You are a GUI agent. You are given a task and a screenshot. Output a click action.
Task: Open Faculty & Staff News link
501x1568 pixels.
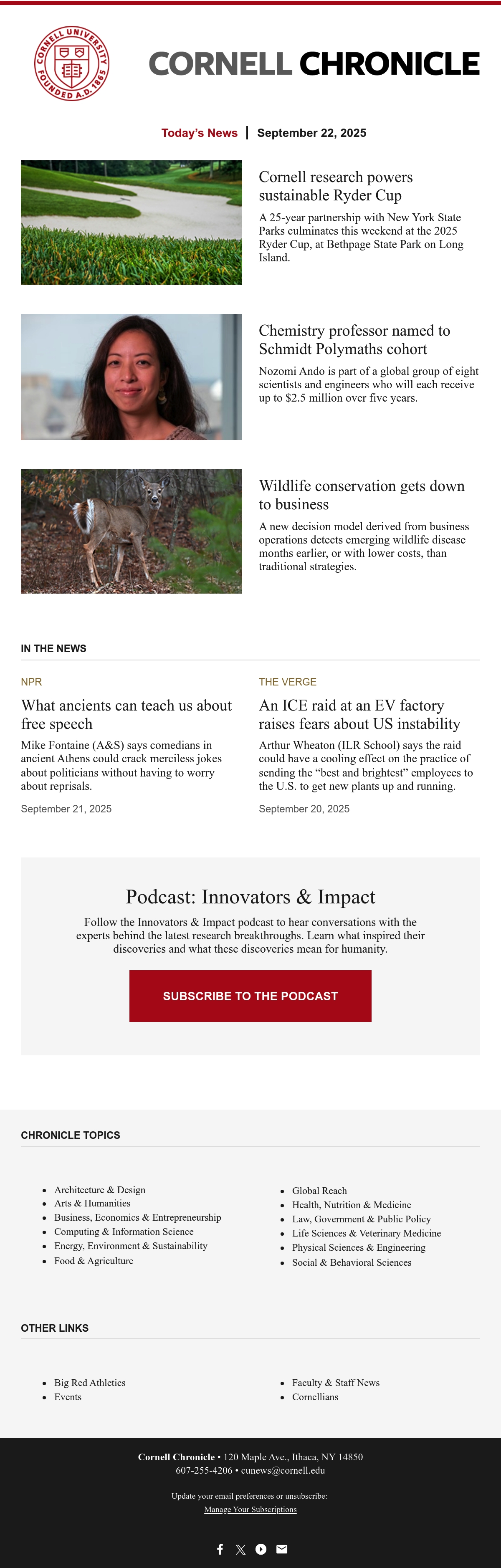(x=335, y=1383)
